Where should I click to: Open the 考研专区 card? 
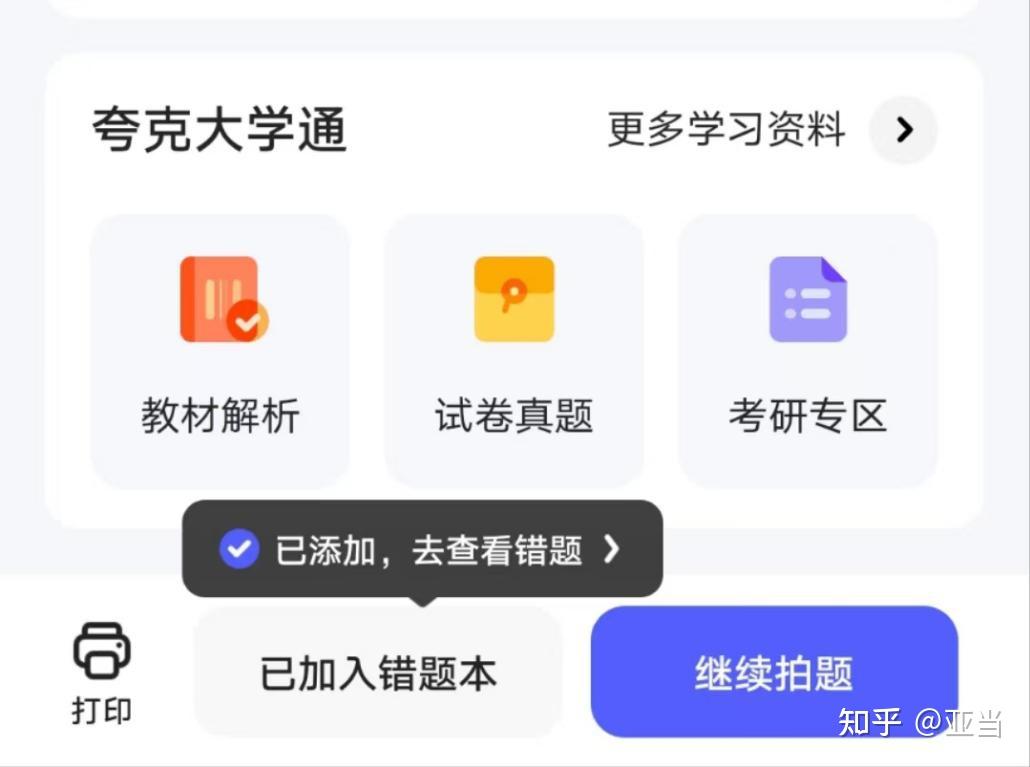(808, 350)
